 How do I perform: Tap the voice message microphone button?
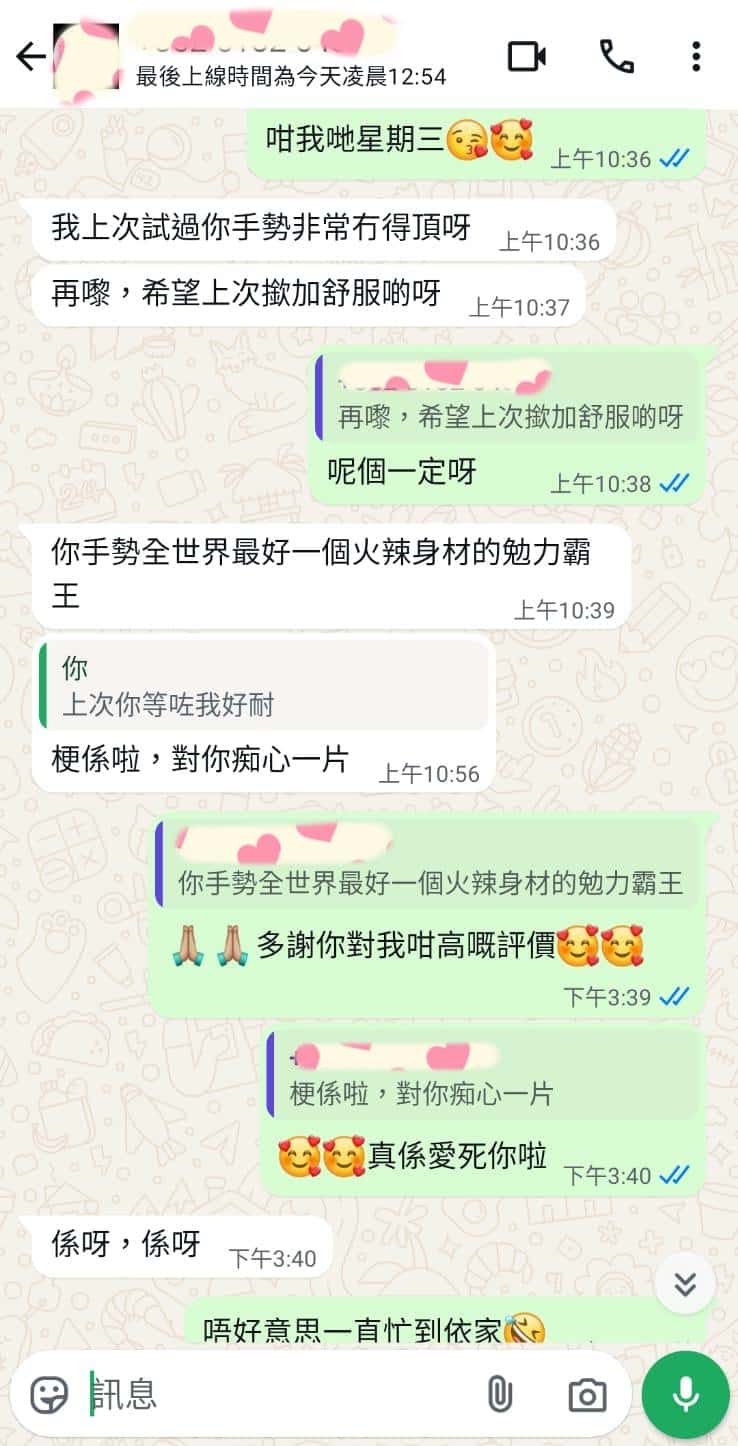[685, 1395]
